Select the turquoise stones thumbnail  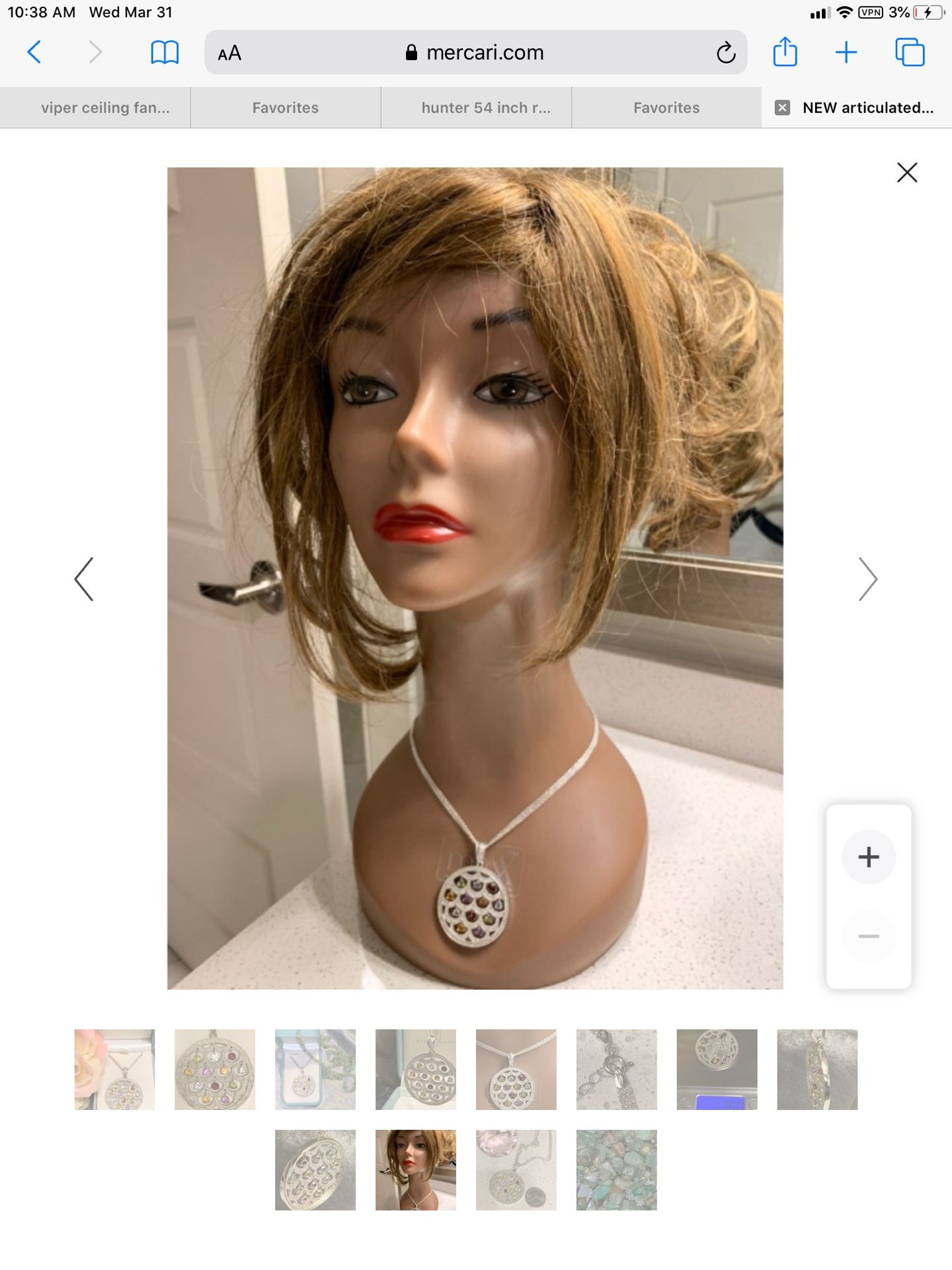point(616,1169)
